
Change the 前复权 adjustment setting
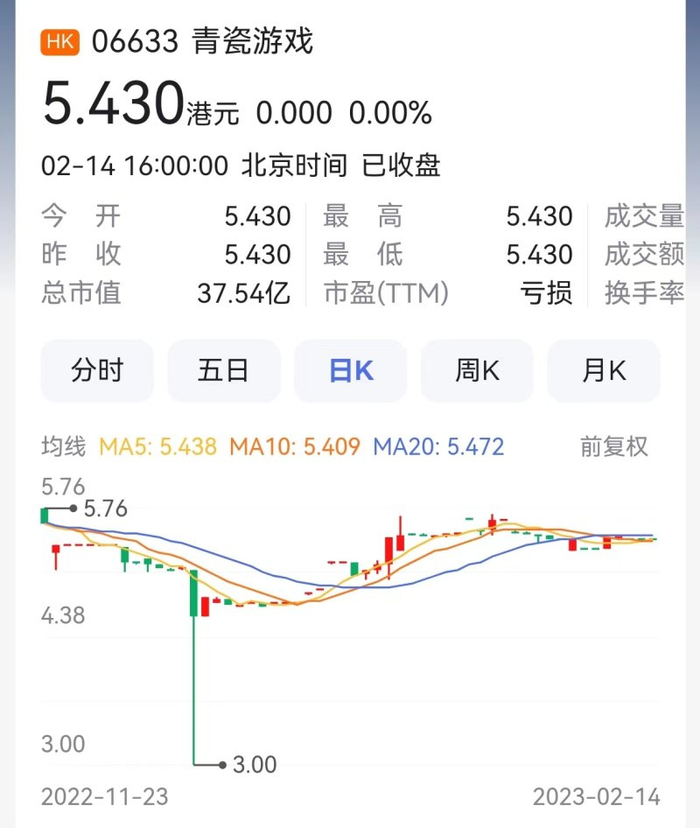[x=614, y=446]
